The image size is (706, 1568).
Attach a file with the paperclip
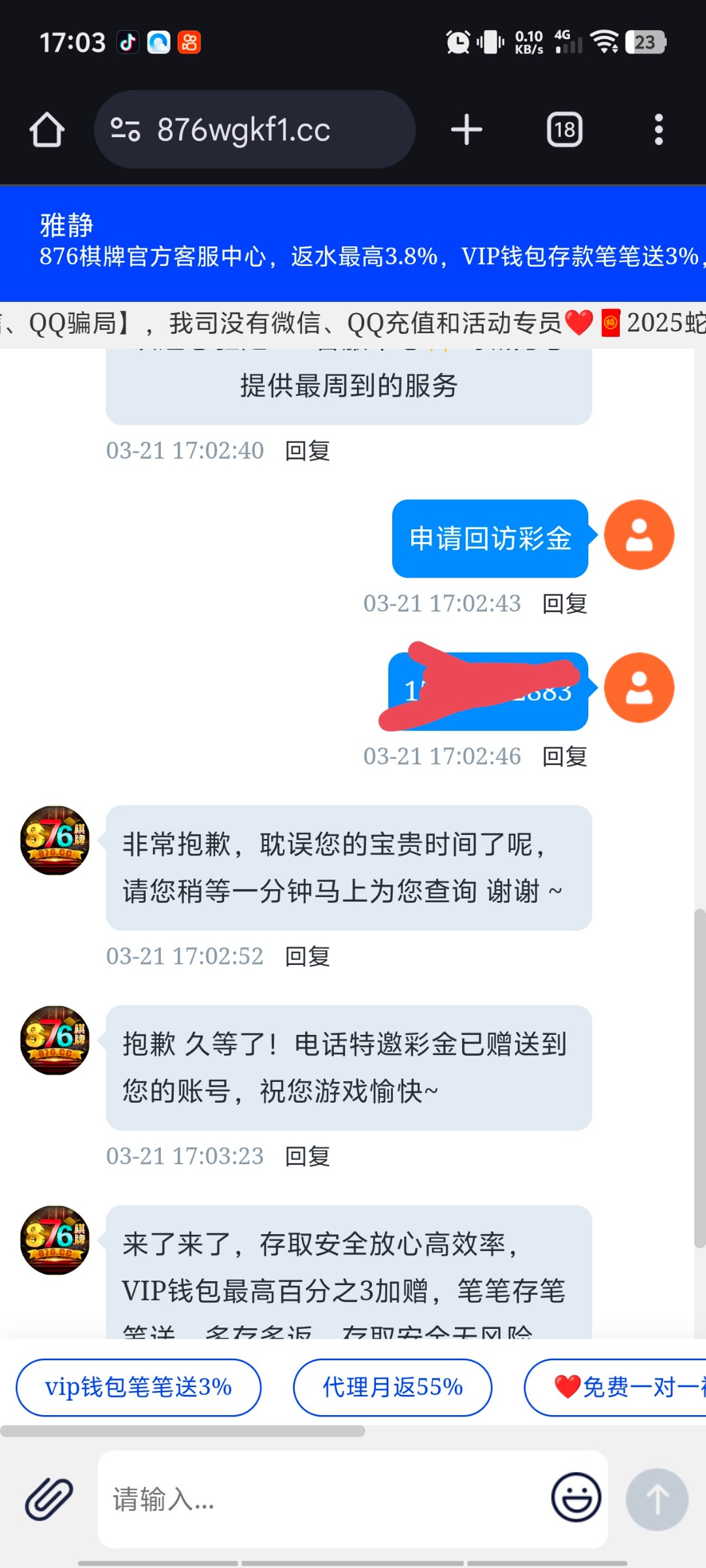49,1499
